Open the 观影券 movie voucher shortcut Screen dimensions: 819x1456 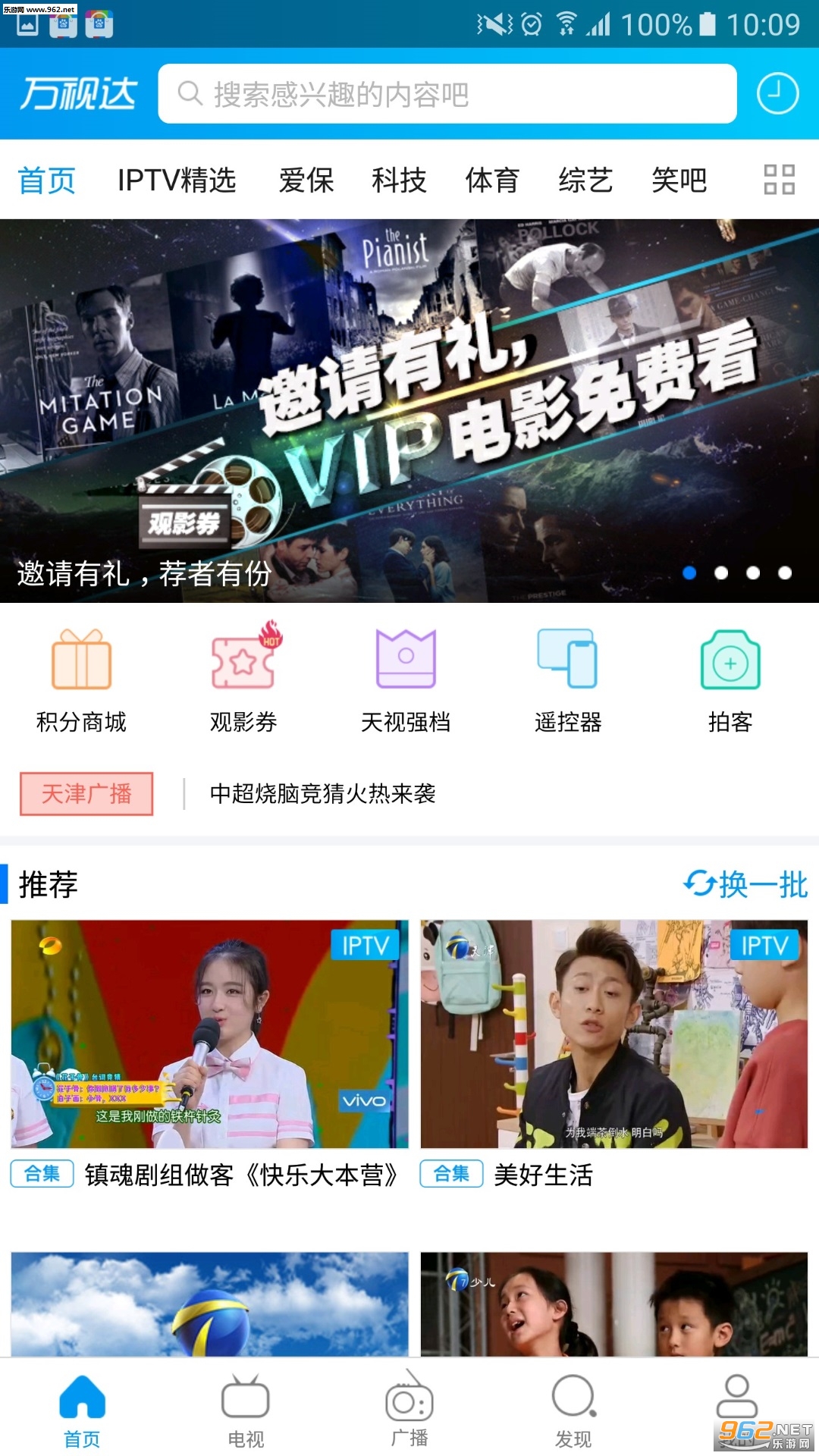click(243, 679)
